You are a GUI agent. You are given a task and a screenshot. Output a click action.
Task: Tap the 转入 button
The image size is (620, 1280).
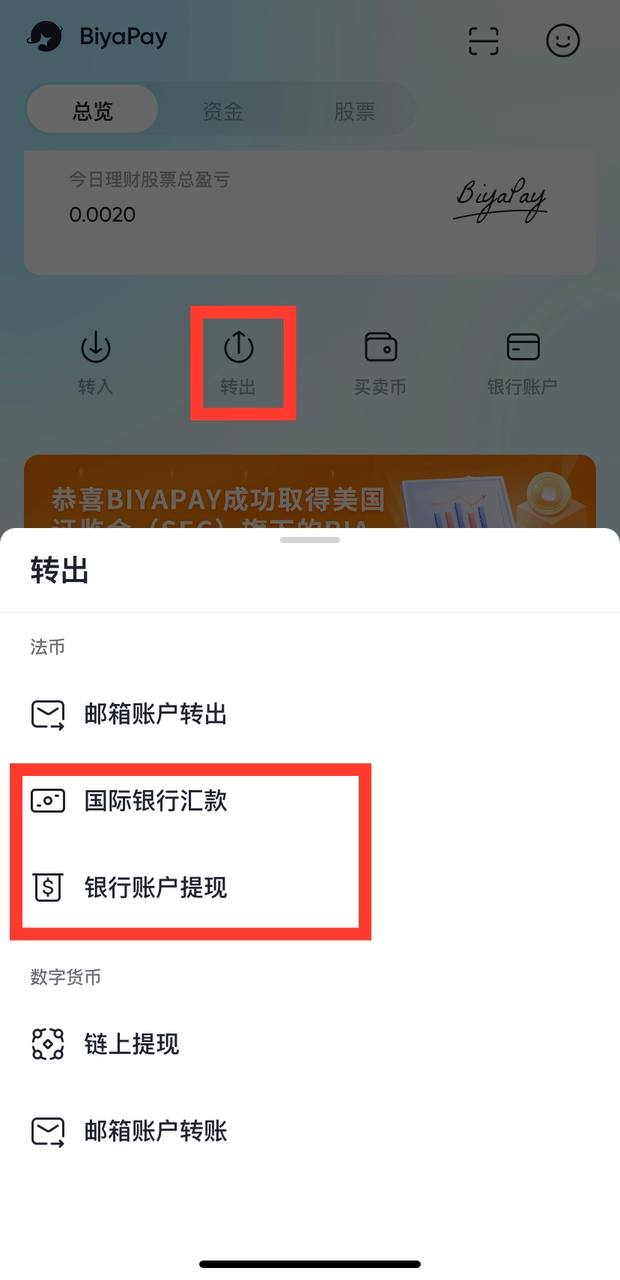tap(95, 362)
